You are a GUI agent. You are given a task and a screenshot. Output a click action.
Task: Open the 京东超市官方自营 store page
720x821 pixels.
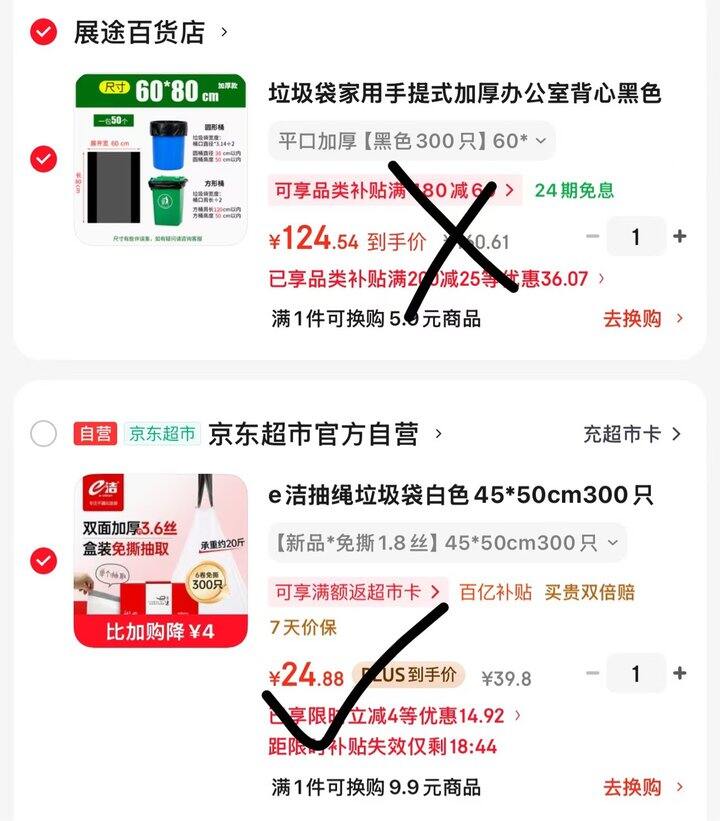320,434
